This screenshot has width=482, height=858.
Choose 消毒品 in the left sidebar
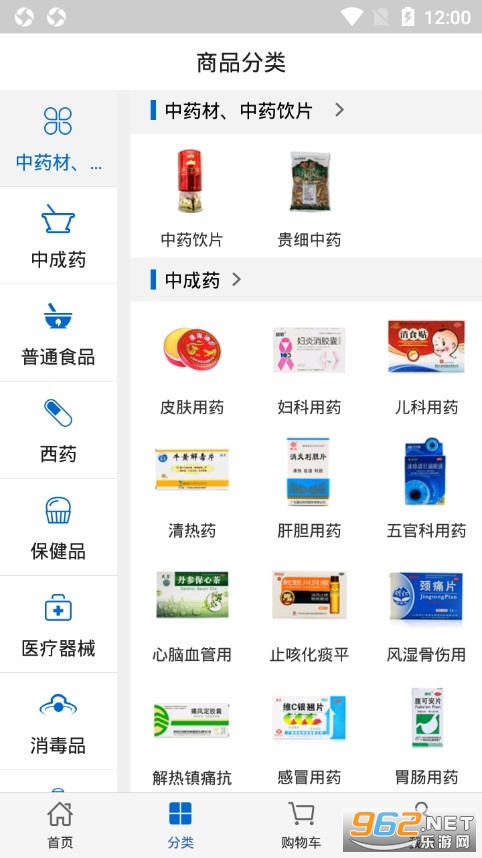(x=58, y=722)
